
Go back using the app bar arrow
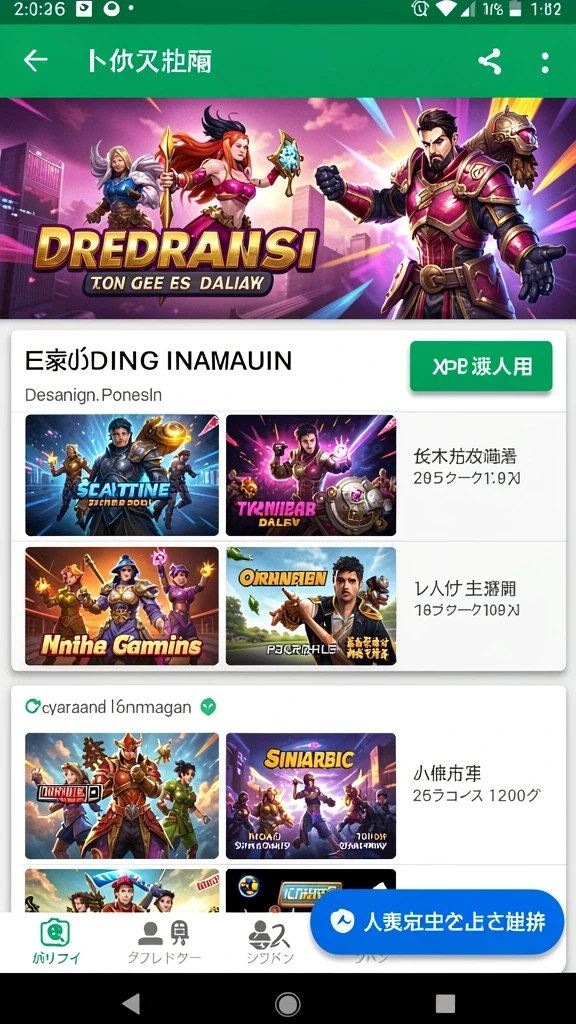coord(36,61)
